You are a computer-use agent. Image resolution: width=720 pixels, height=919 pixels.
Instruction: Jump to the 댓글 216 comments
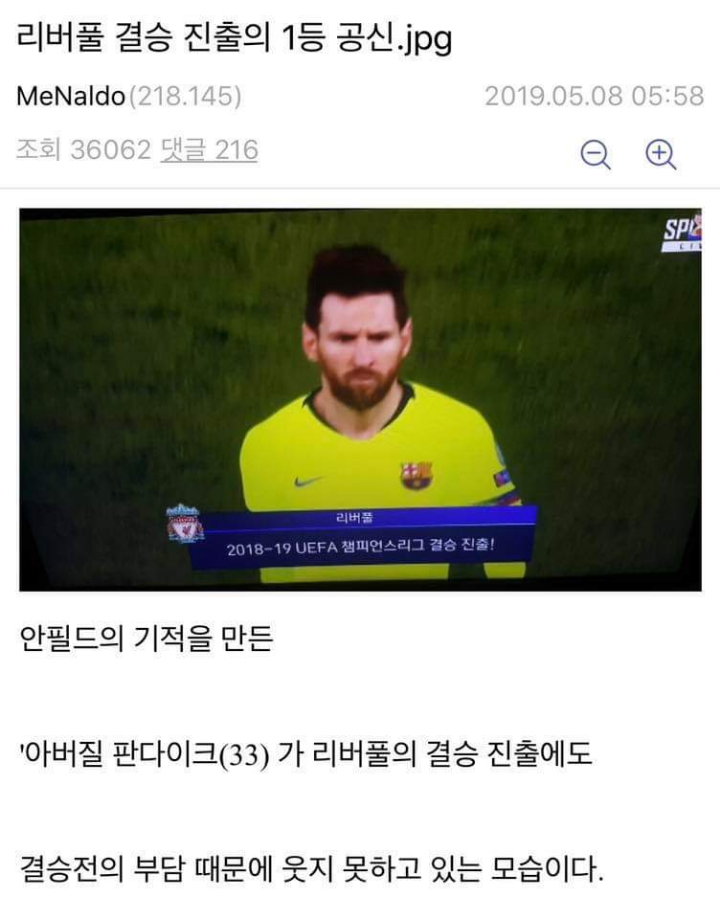click(209, 151)
